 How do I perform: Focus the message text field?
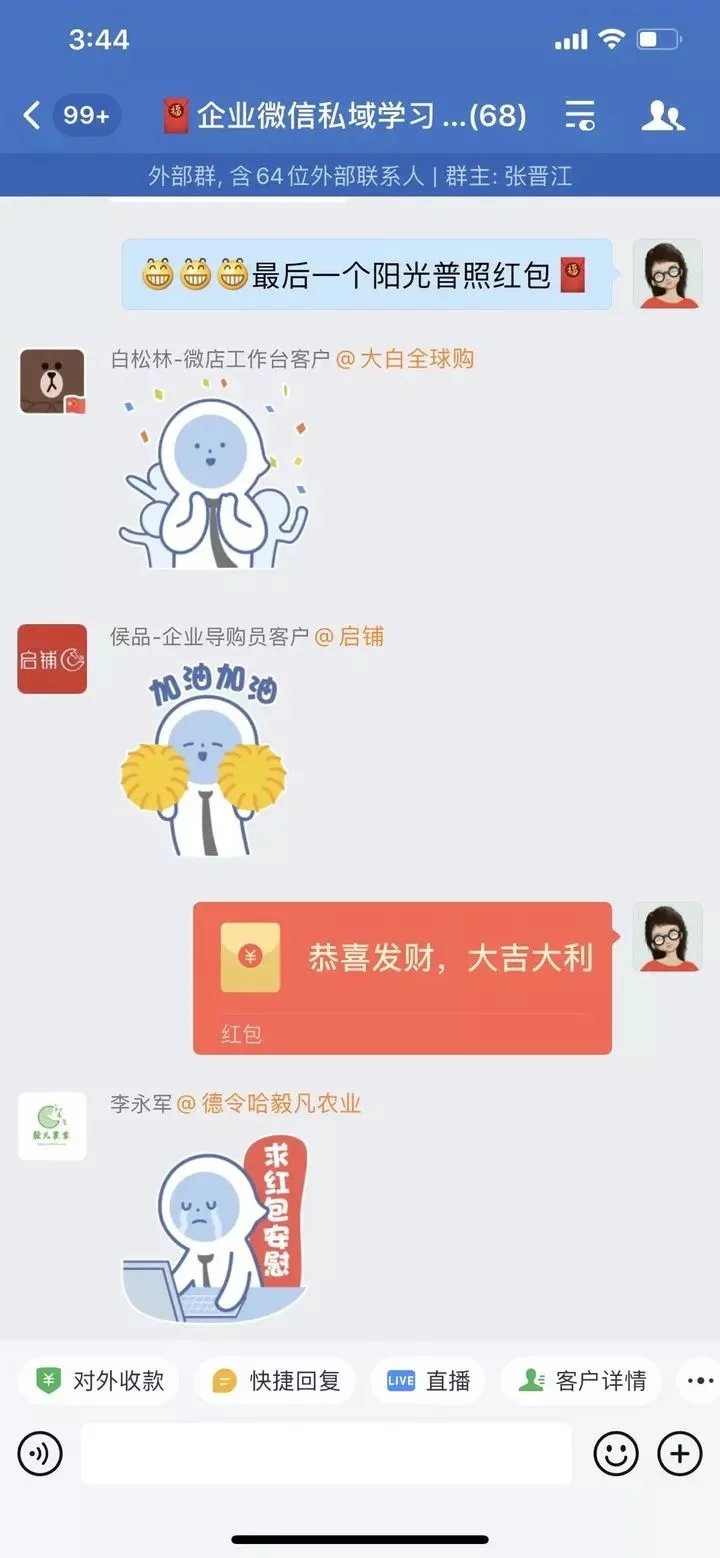click(326, 1453)
